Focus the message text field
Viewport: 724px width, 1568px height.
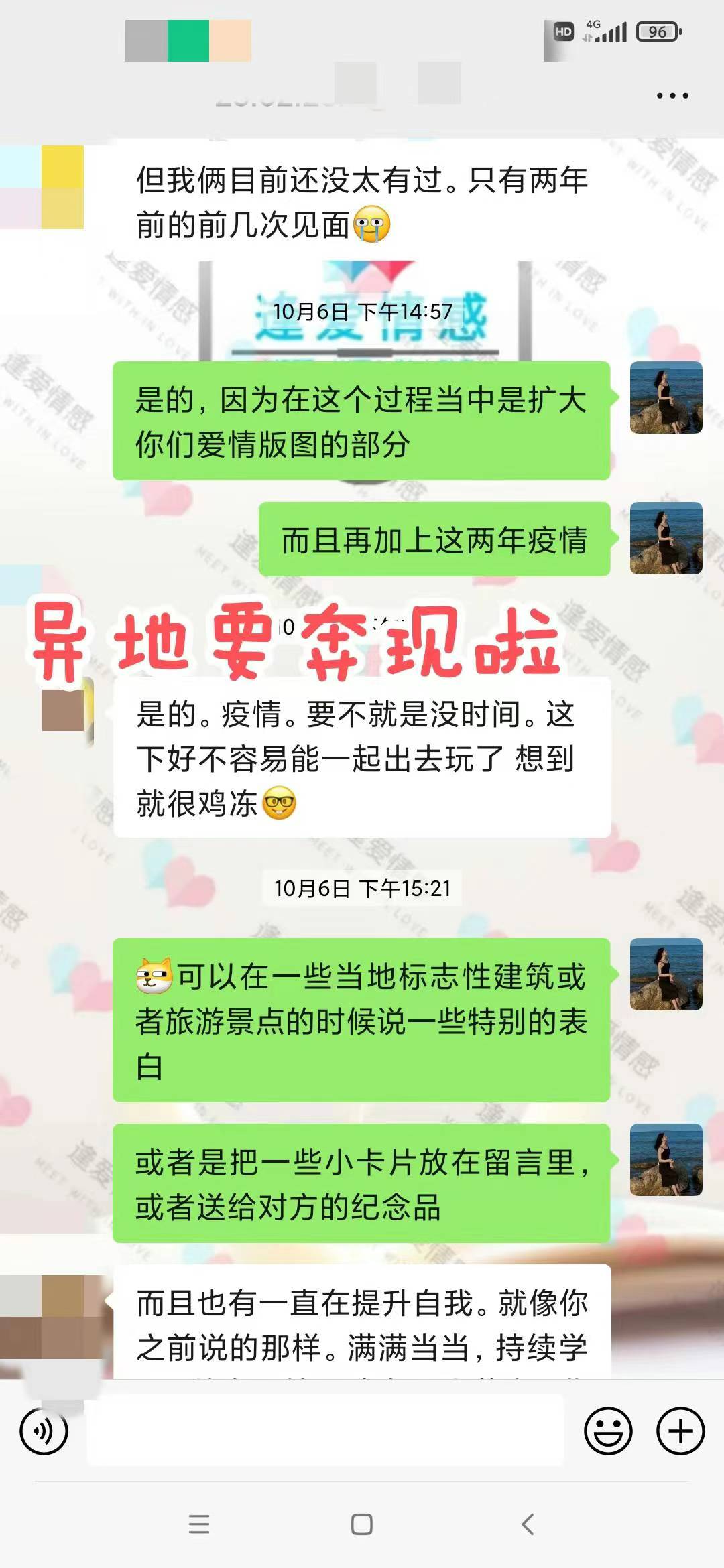pyautogui.click(x=325, y=1431)
